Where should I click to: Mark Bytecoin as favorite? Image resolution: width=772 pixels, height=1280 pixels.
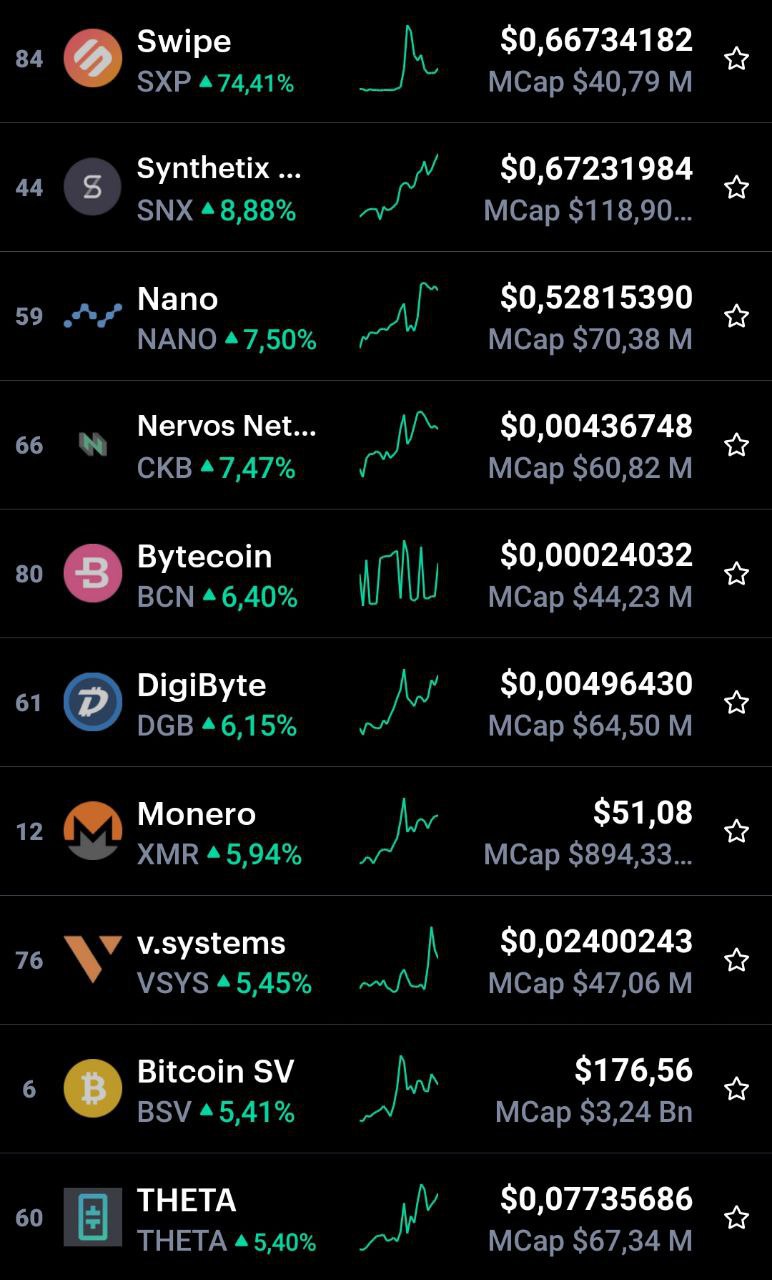737,573
